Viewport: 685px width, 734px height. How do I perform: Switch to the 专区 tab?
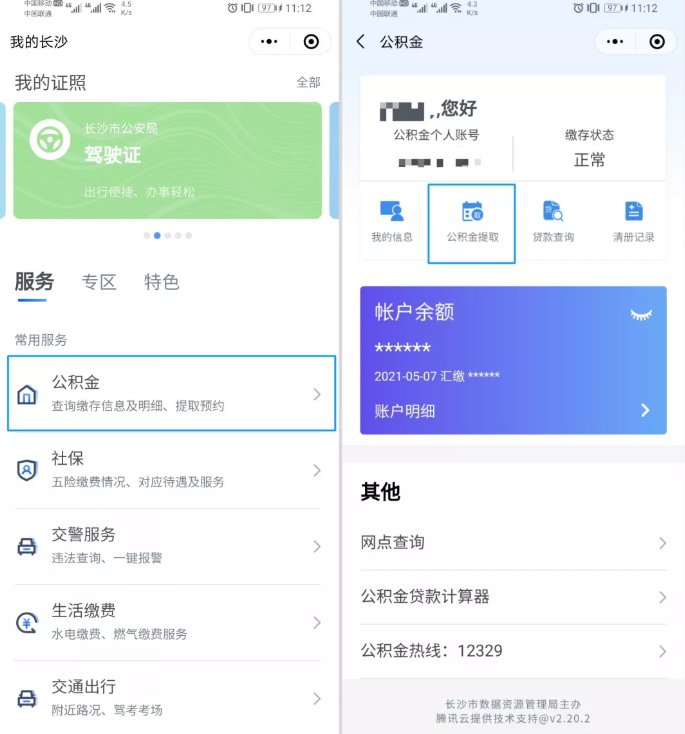99,282
